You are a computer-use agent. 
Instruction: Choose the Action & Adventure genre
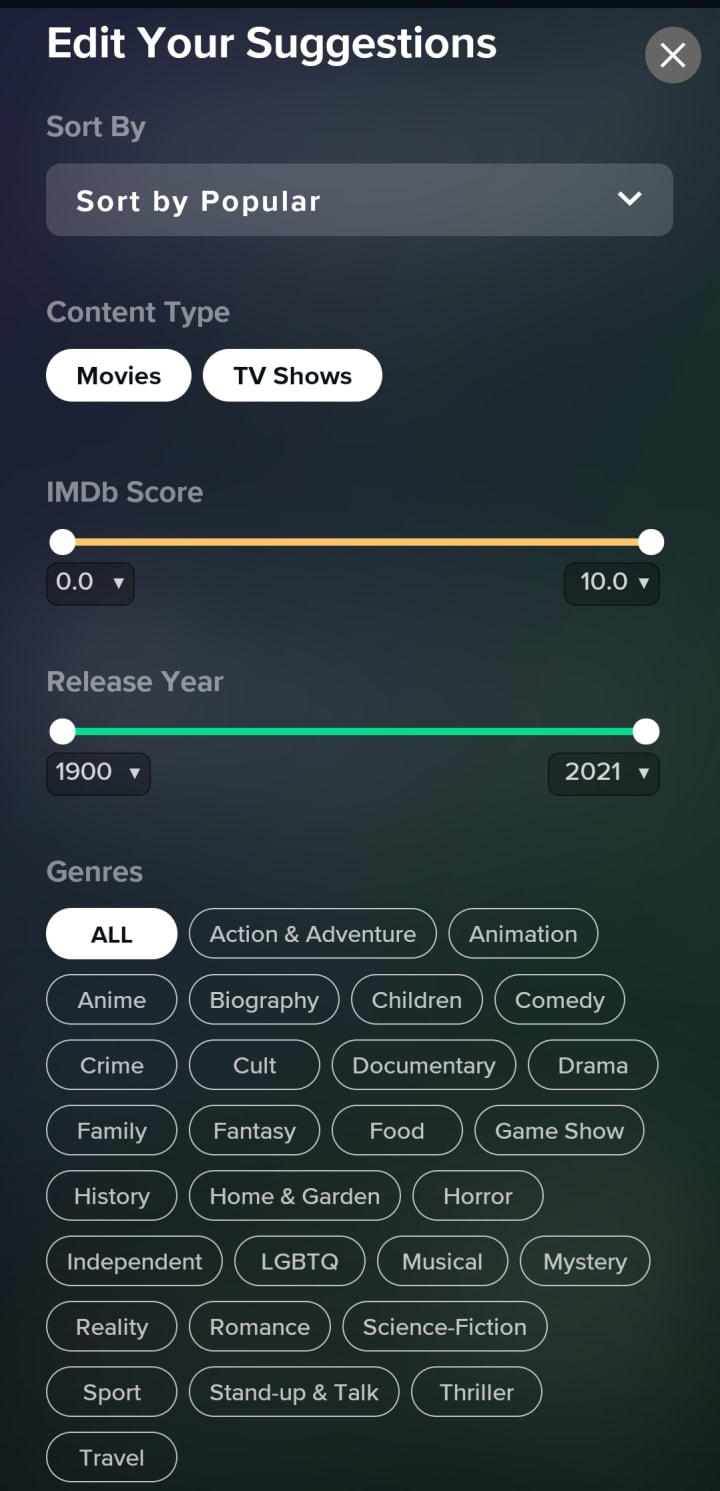312,934
